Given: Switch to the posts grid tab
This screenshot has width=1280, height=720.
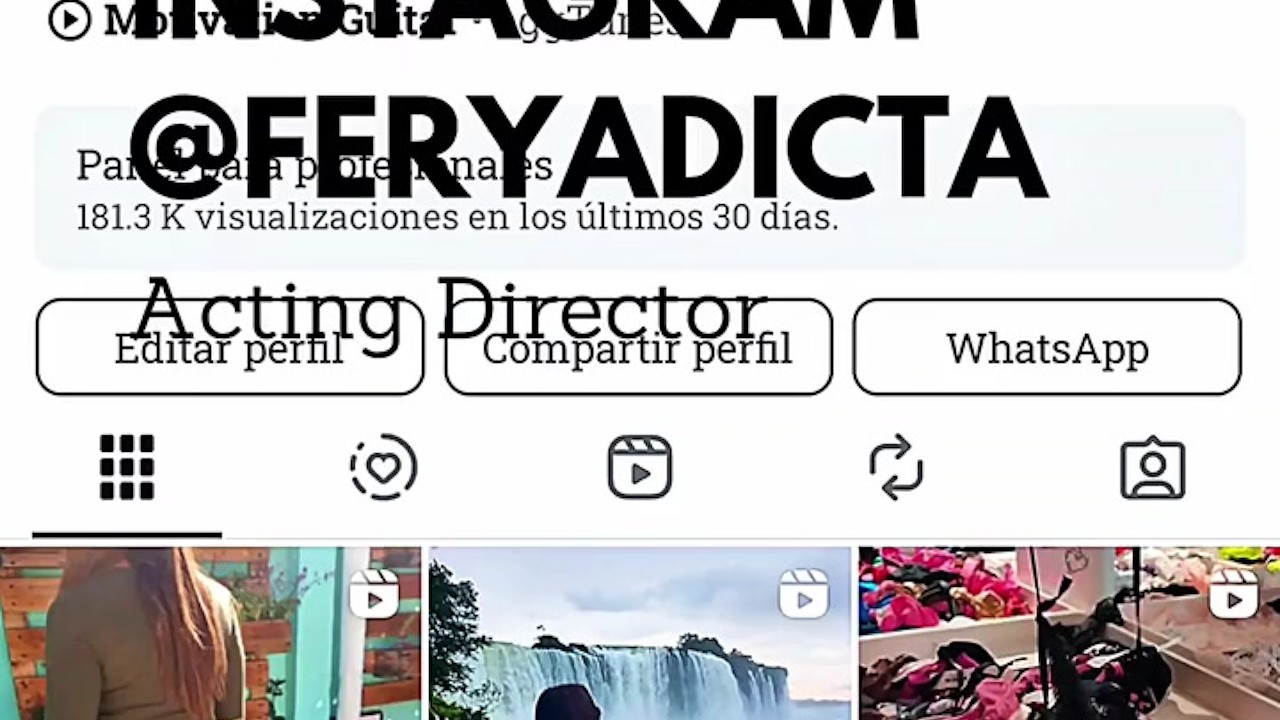Looking at the screenshot, I should click(x=127, y=467).
